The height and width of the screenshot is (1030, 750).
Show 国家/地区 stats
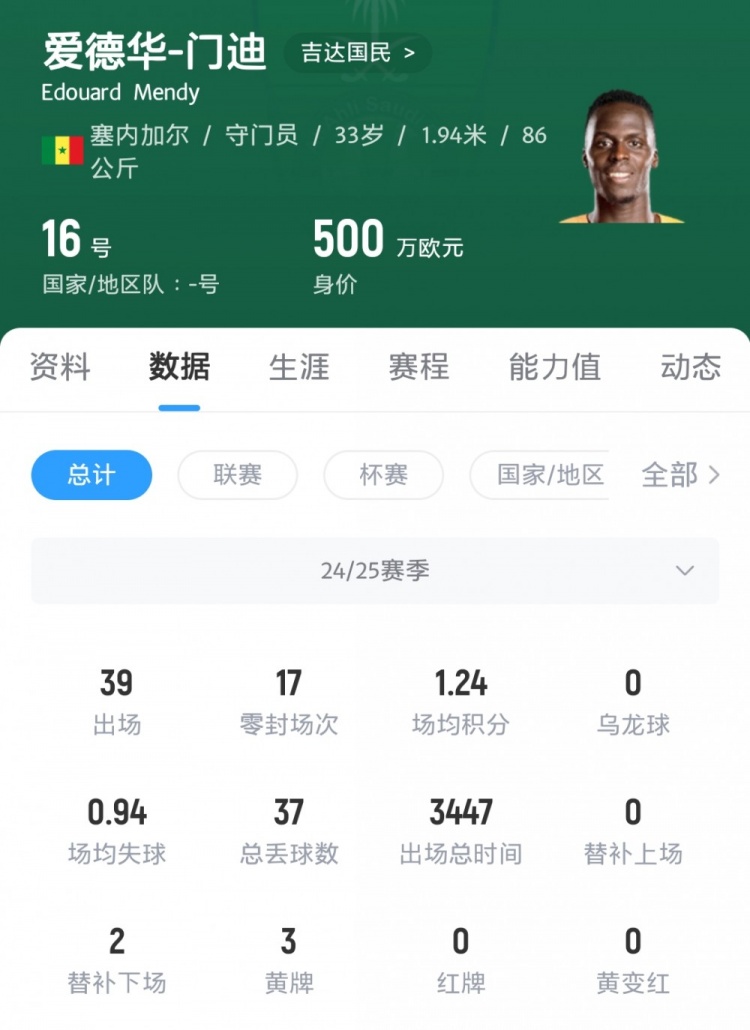[550, 475]
